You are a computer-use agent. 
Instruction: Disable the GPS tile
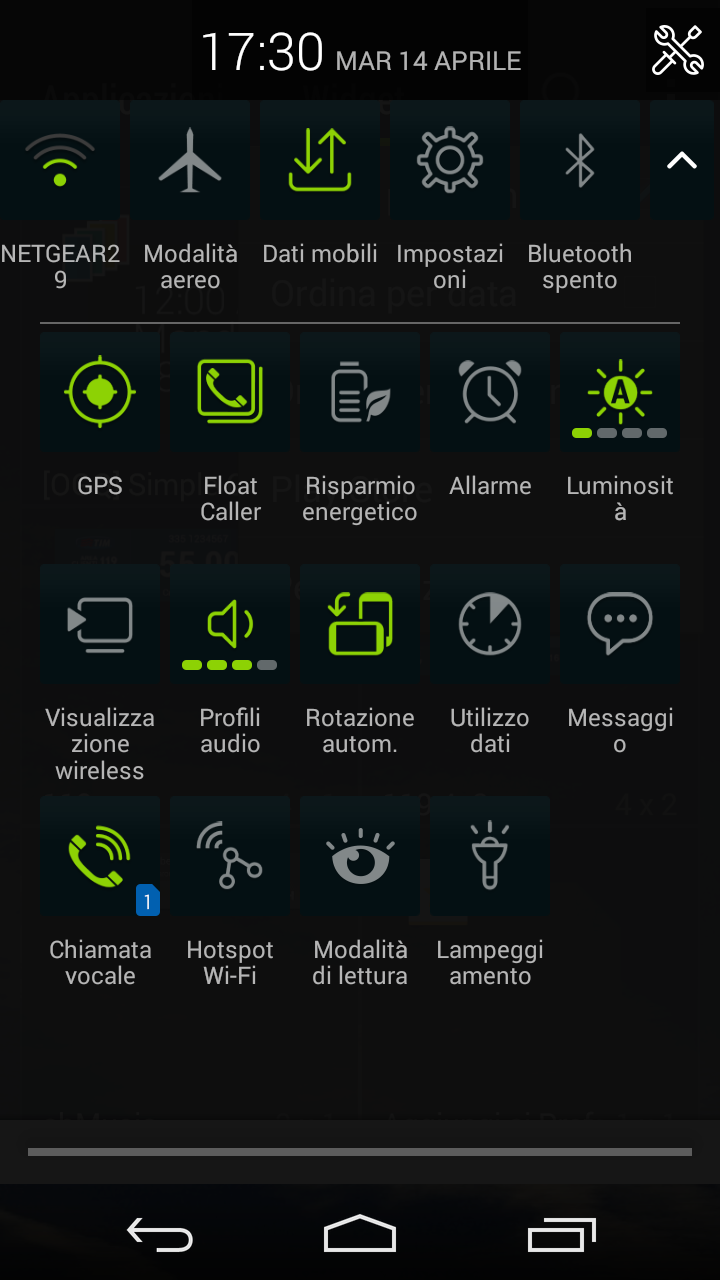(x=100, y=392)
